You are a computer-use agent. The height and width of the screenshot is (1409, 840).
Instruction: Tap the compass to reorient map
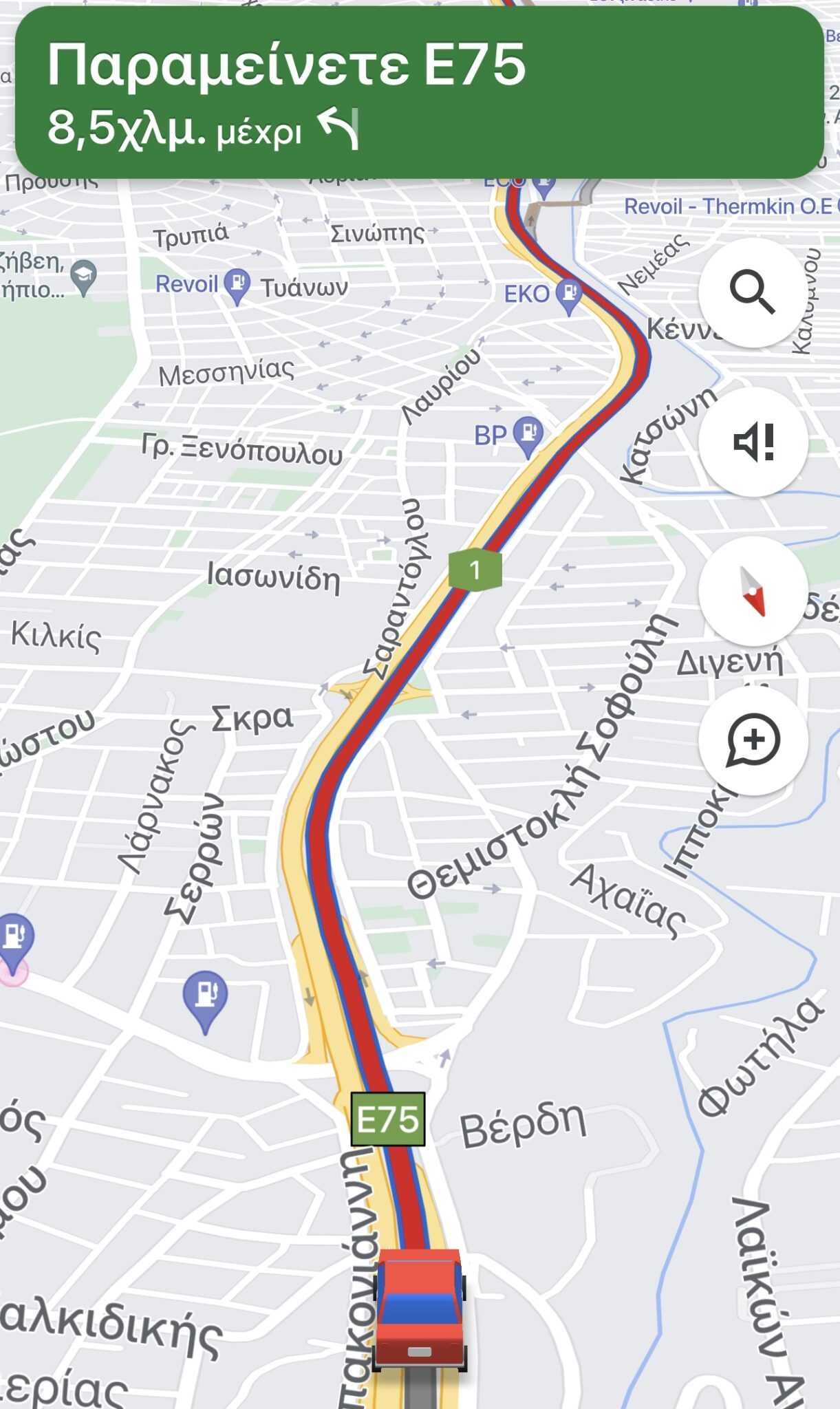[753, 591]
